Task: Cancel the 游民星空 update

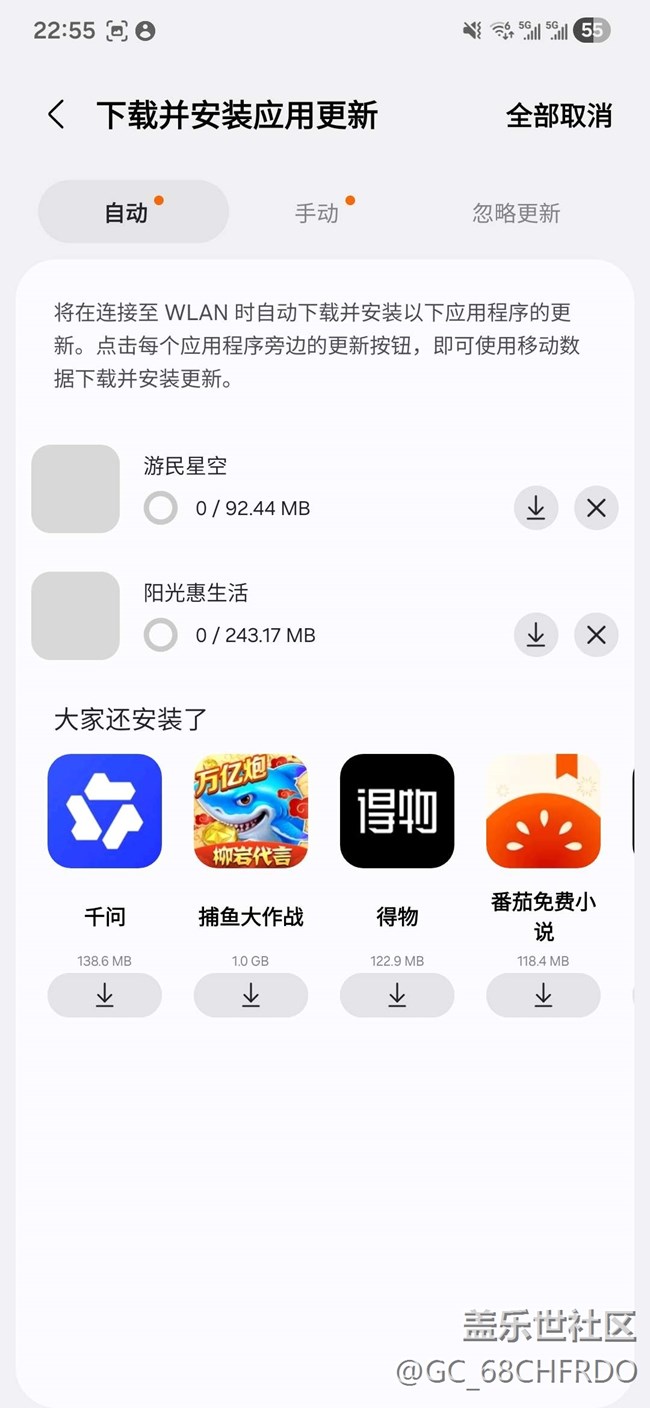Action: pos(596,508)
